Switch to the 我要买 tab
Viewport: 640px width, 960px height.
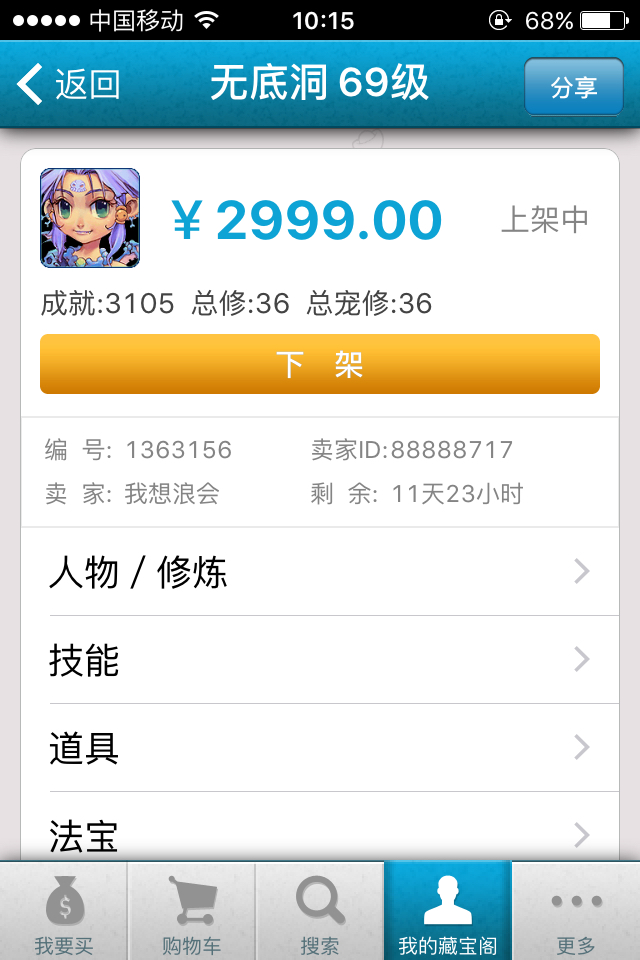[64, 912]
